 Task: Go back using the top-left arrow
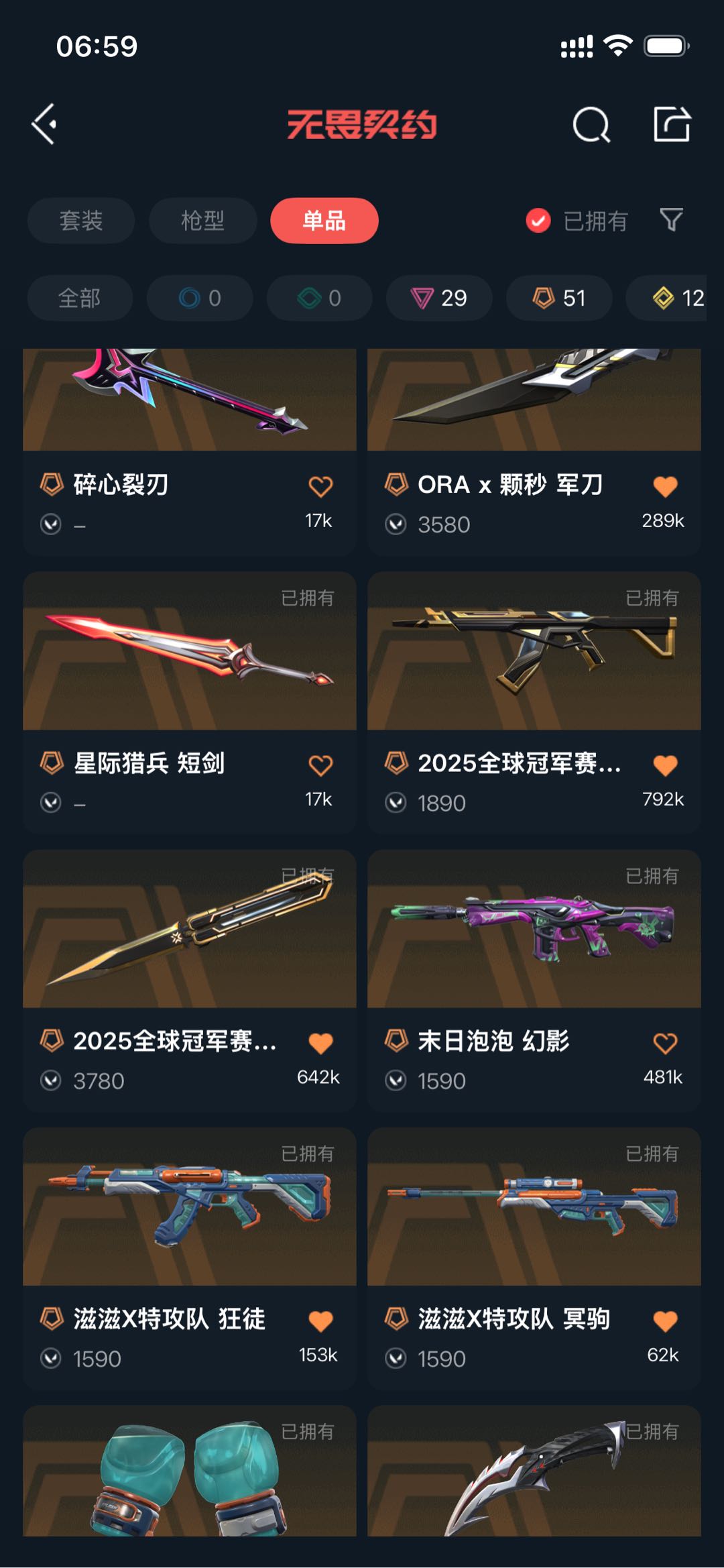tap(44, 124)
